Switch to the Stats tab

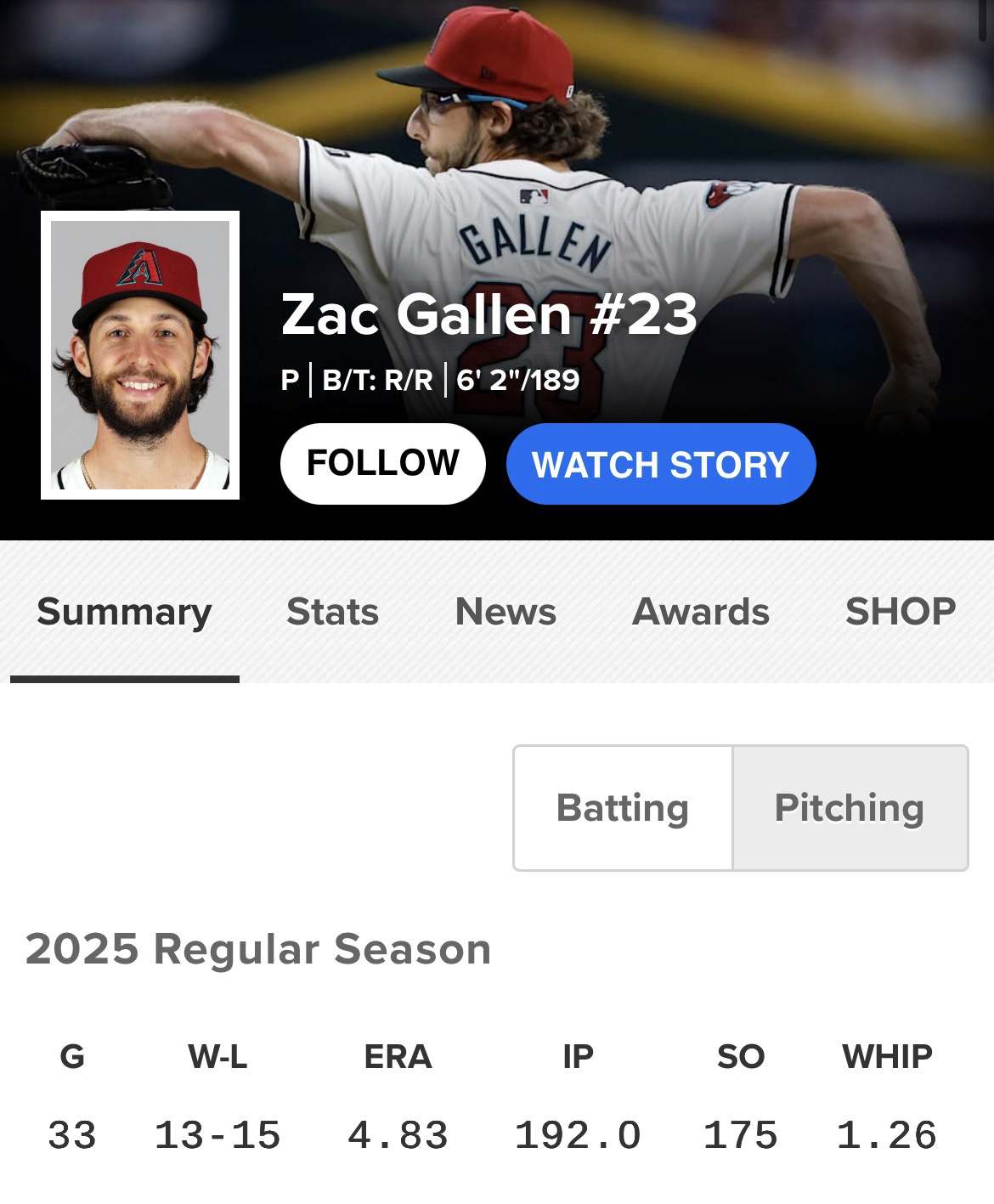tap(332, 612)
